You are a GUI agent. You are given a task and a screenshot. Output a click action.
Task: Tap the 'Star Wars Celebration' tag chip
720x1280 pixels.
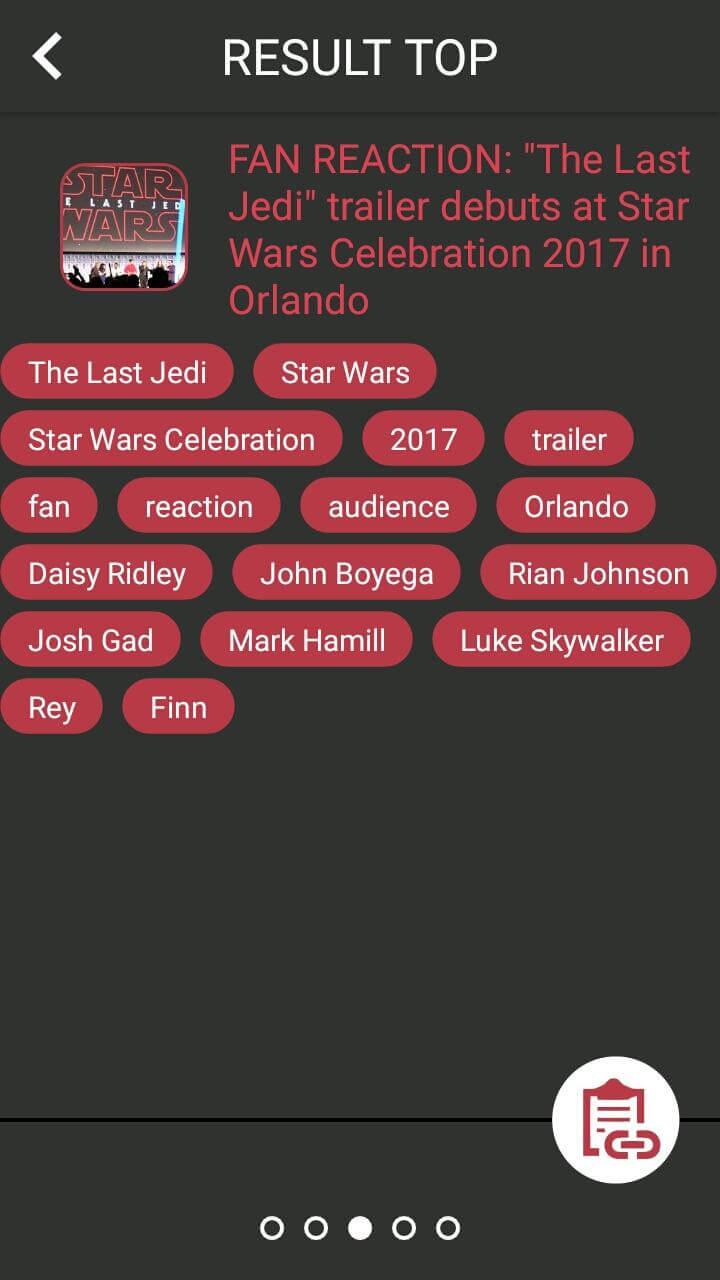(x=171, y=438)
